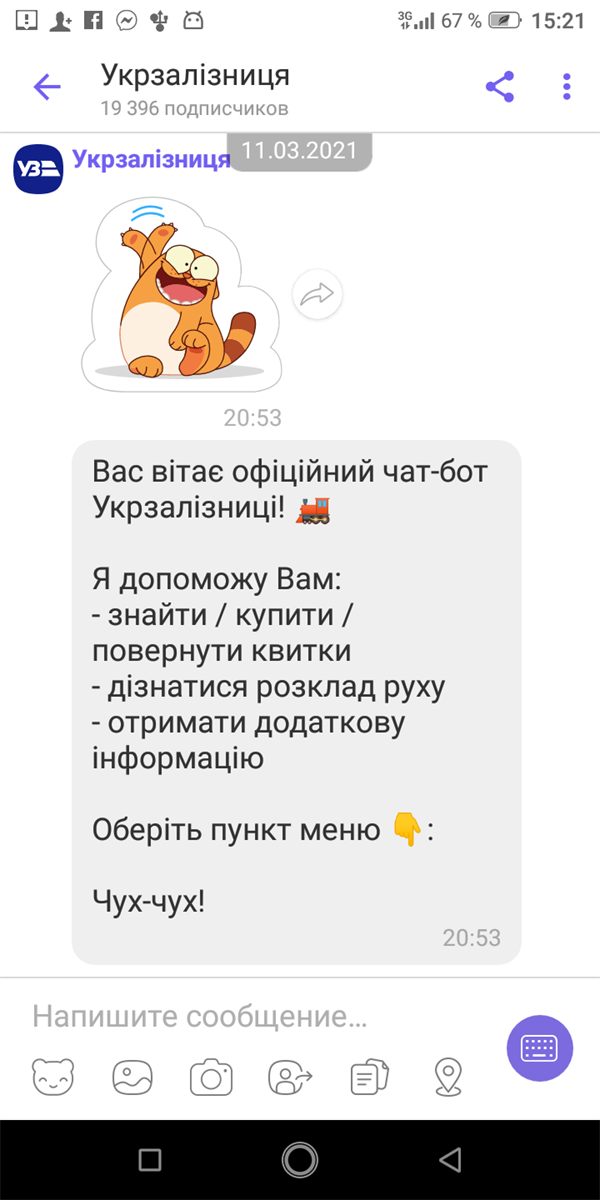Image resolution: width=600 pixels, height=1200 pixels.
Task: Send your location pin
Action: pos(448,1077)
